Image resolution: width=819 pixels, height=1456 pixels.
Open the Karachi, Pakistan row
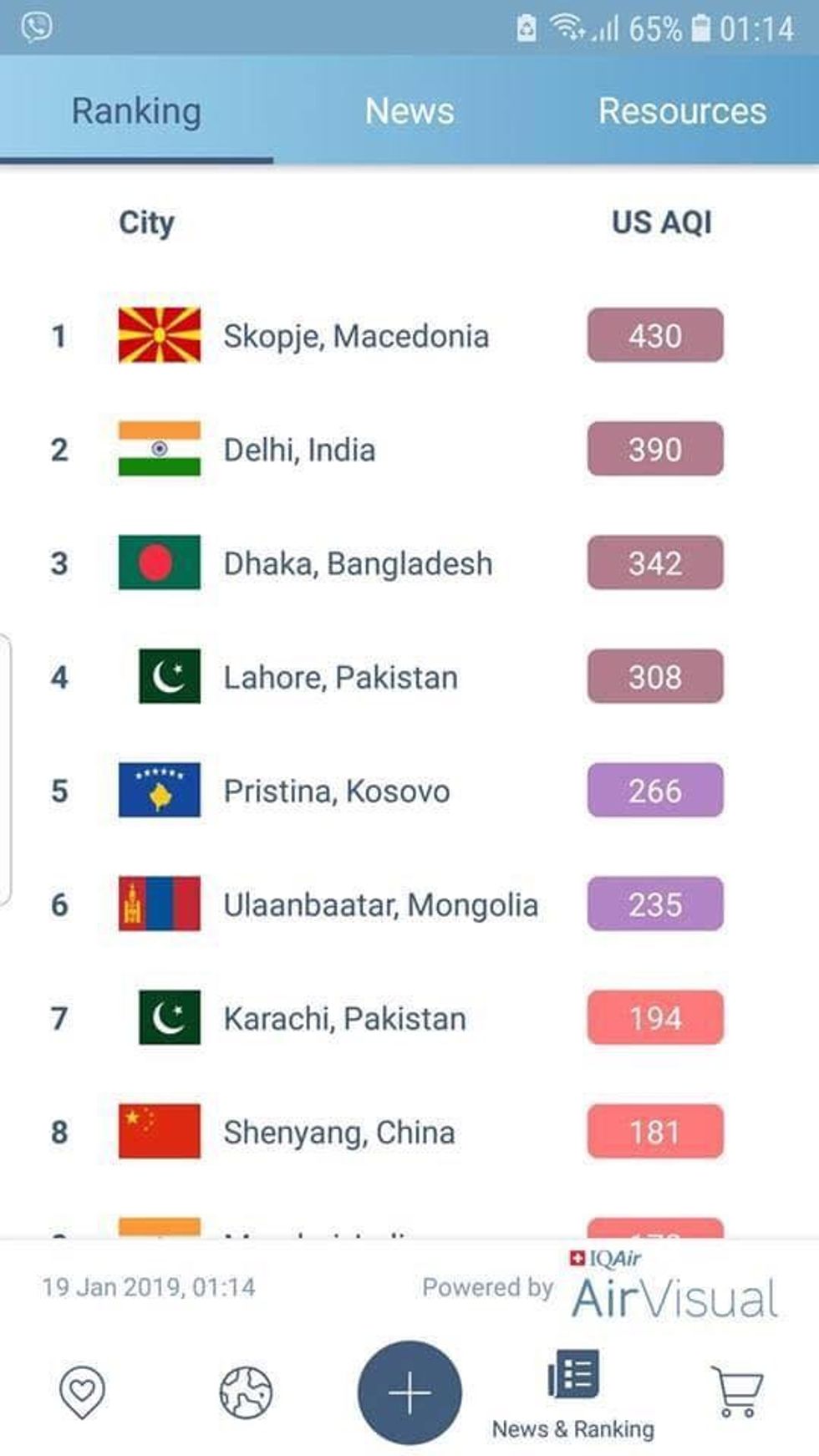(344, 1018)
